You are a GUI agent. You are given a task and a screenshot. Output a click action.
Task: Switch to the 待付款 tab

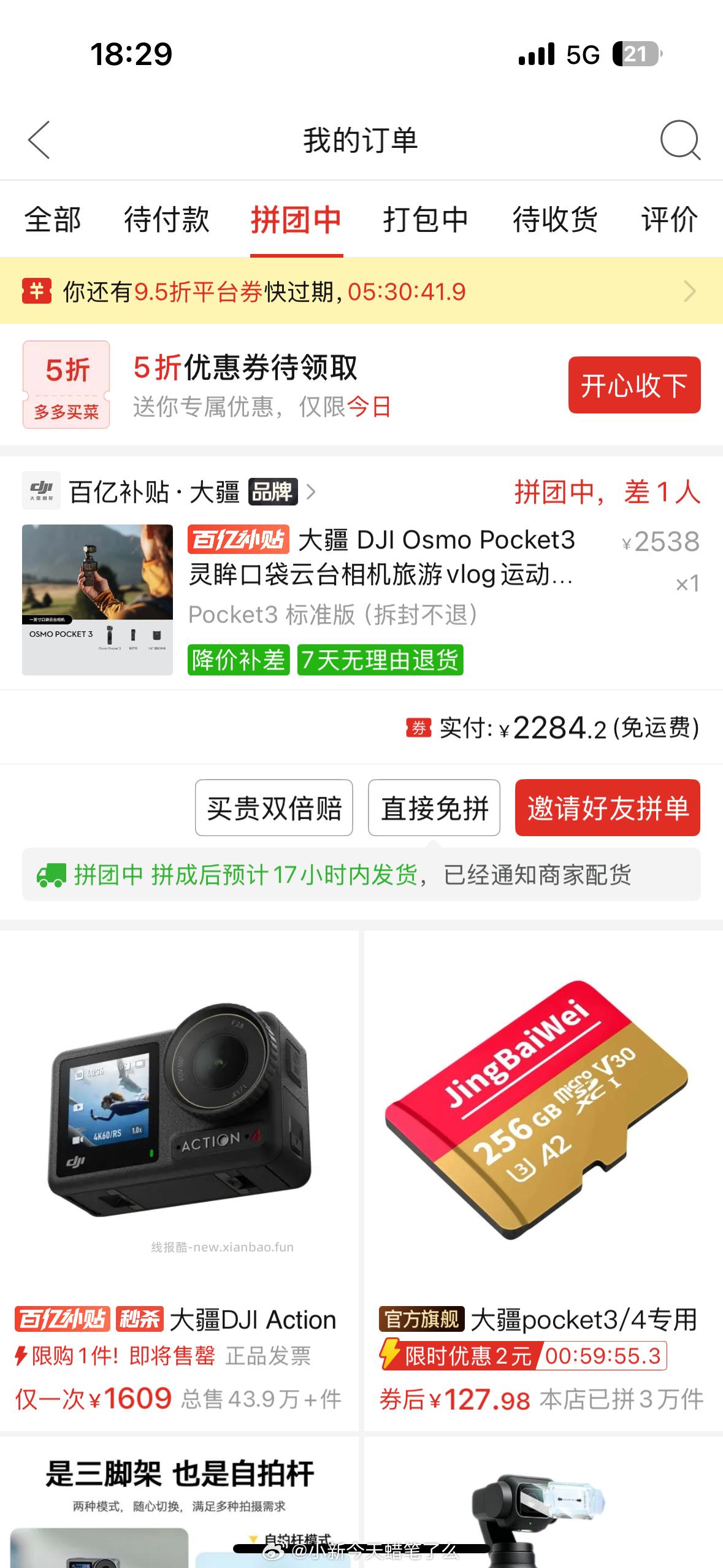[164, 220]
